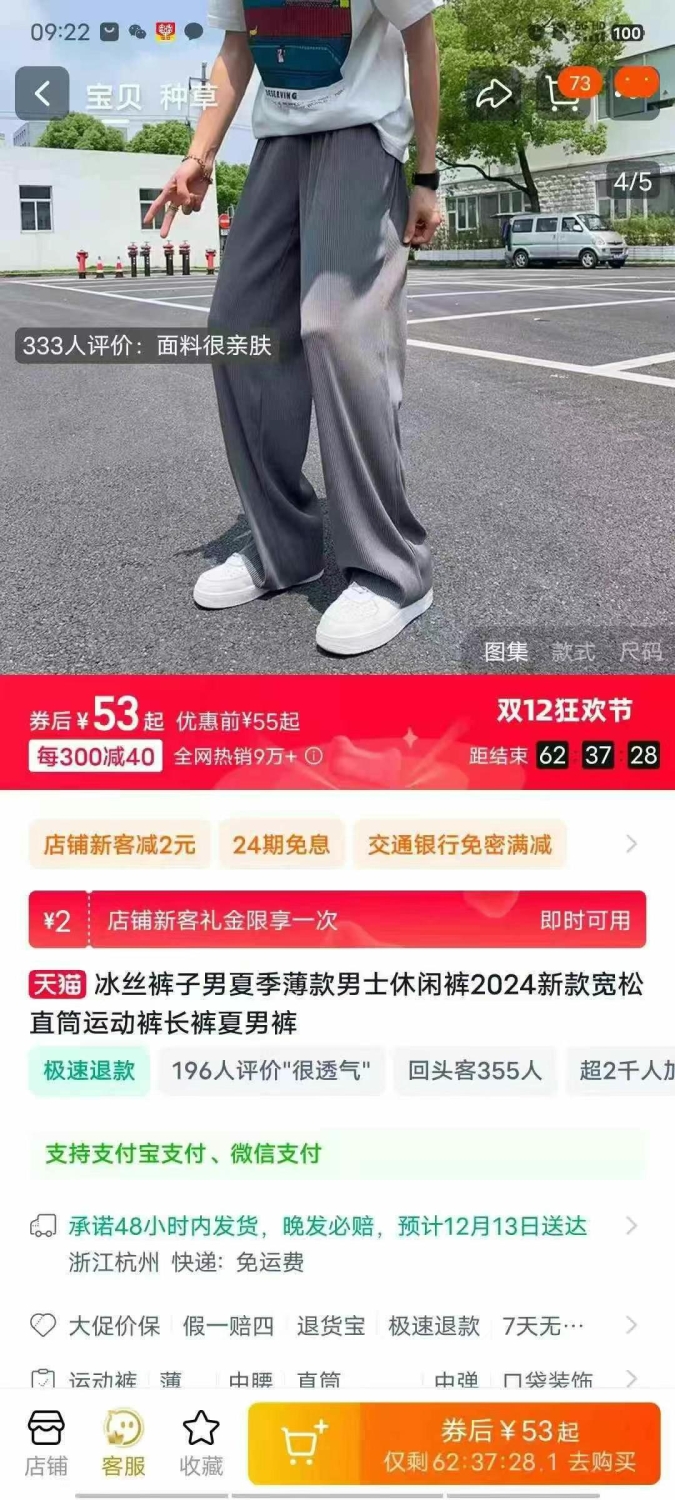This screenshot has width=675, height=1500.
Task: Expand the 承诺48小时内发货 delivery row
Action: point(337,1244)
